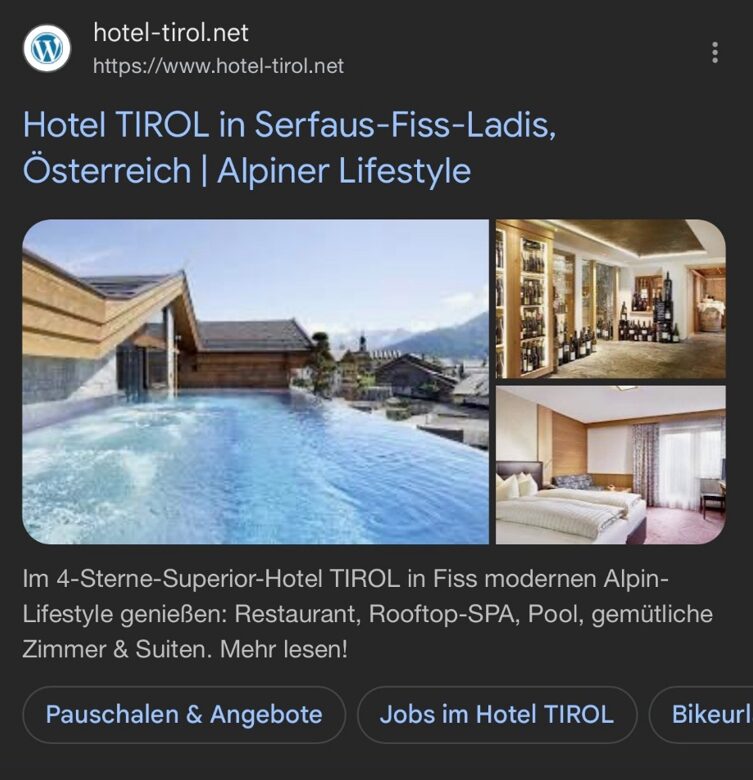
Task: Open the three-dot menu for this result
Action: (x=714, y=52)
